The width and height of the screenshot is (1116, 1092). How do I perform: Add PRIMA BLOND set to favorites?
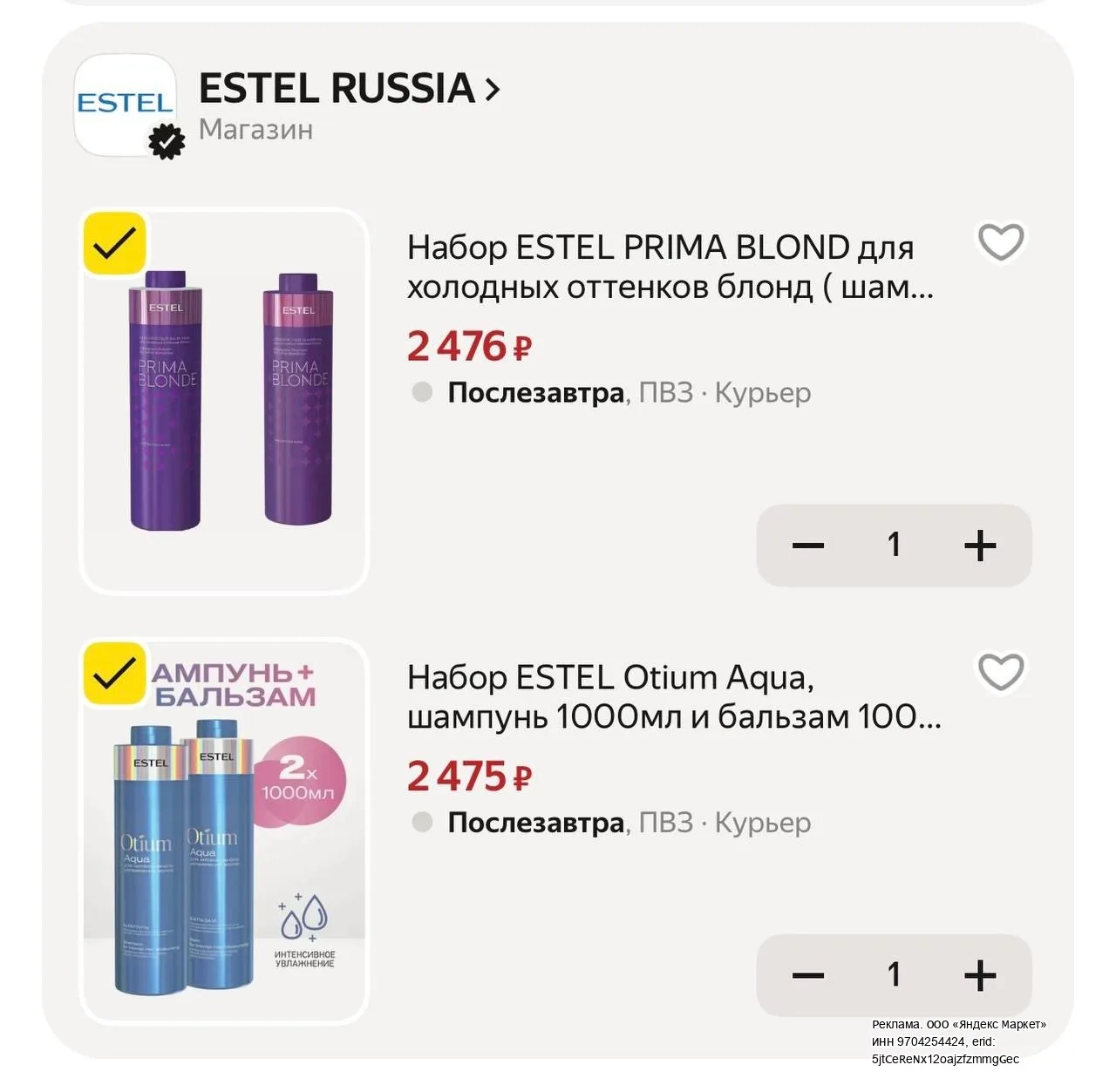point(1001,242)
